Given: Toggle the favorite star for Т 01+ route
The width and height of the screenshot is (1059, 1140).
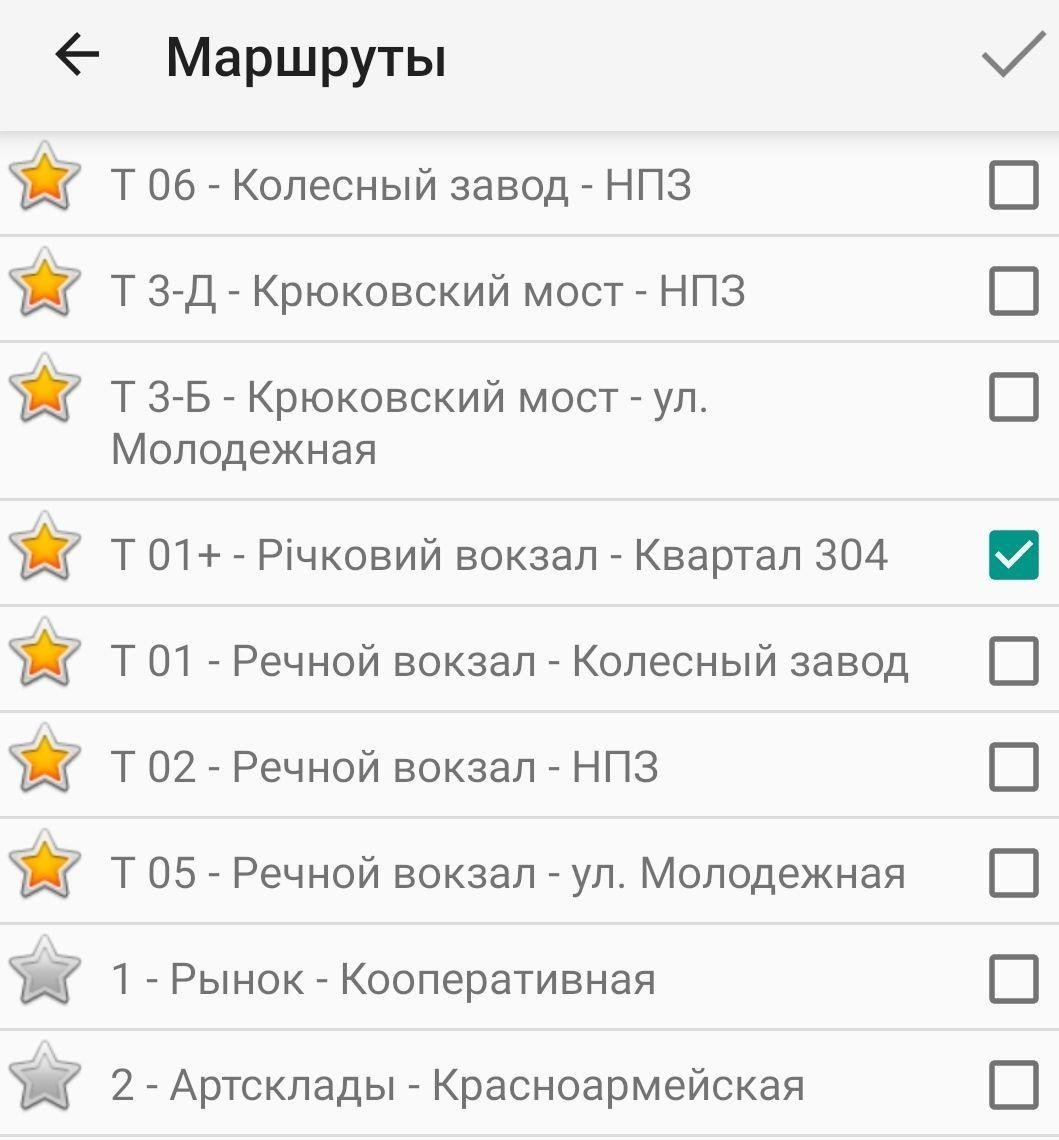Looking at the screenshot, I should (45, 547).
